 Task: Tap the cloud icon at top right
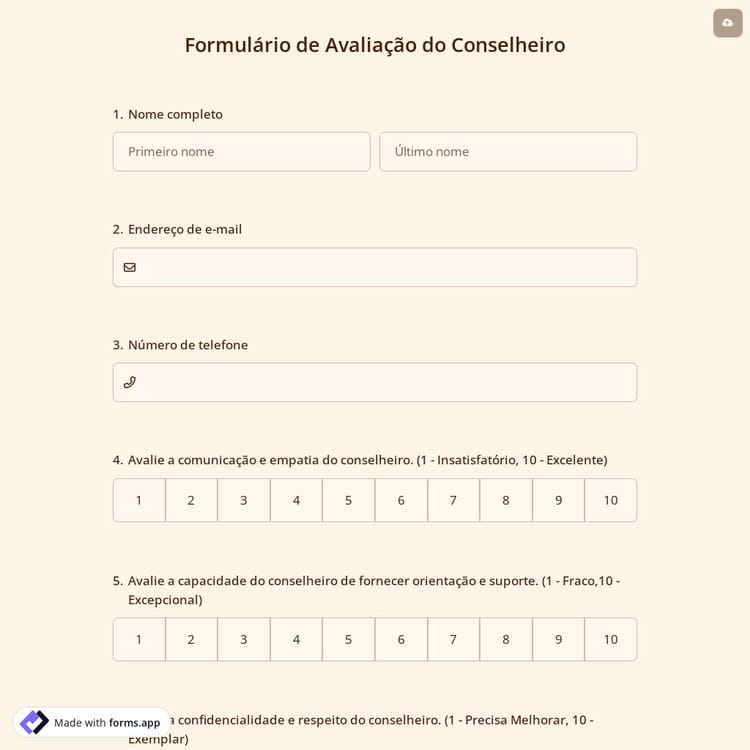coord(727,22)
